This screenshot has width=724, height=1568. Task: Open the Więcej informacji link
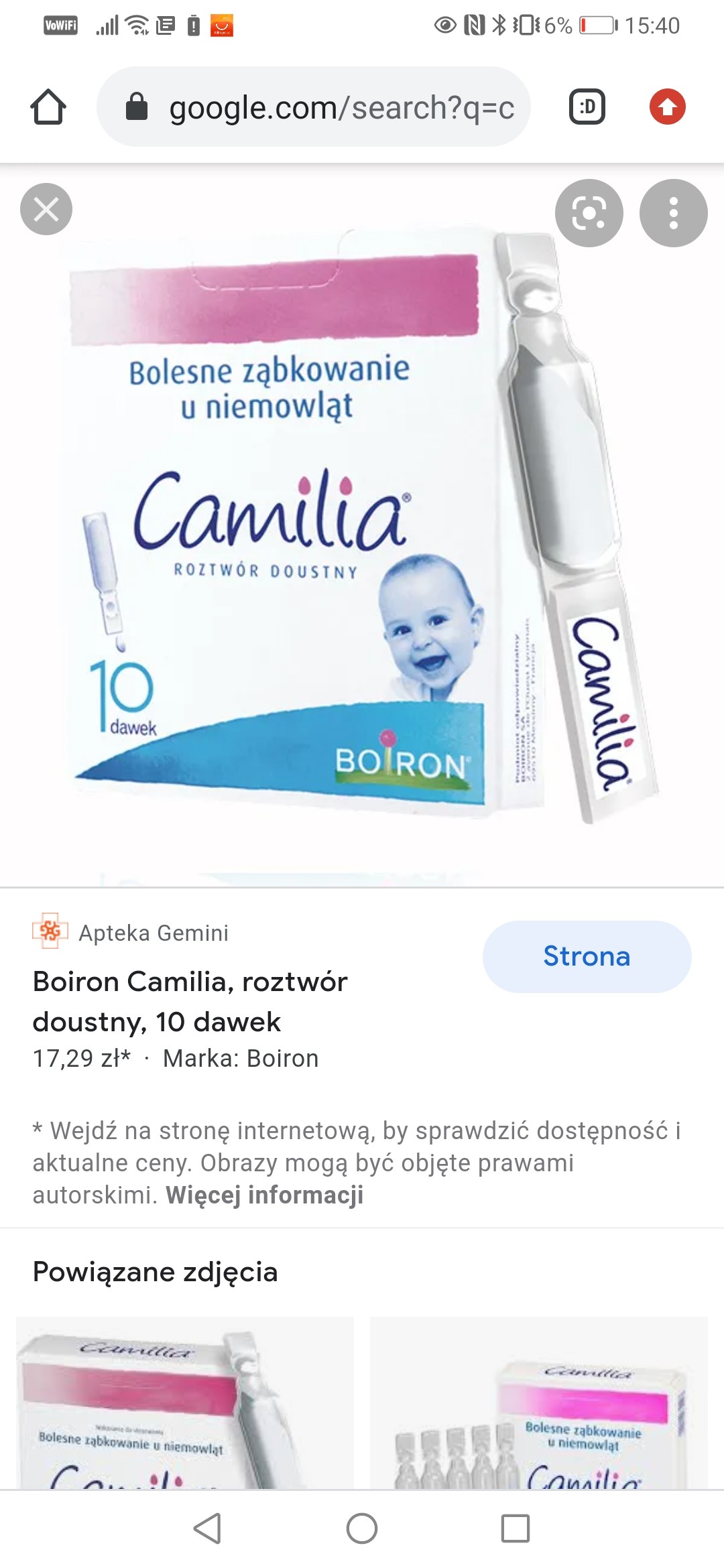click(265, 1195)
